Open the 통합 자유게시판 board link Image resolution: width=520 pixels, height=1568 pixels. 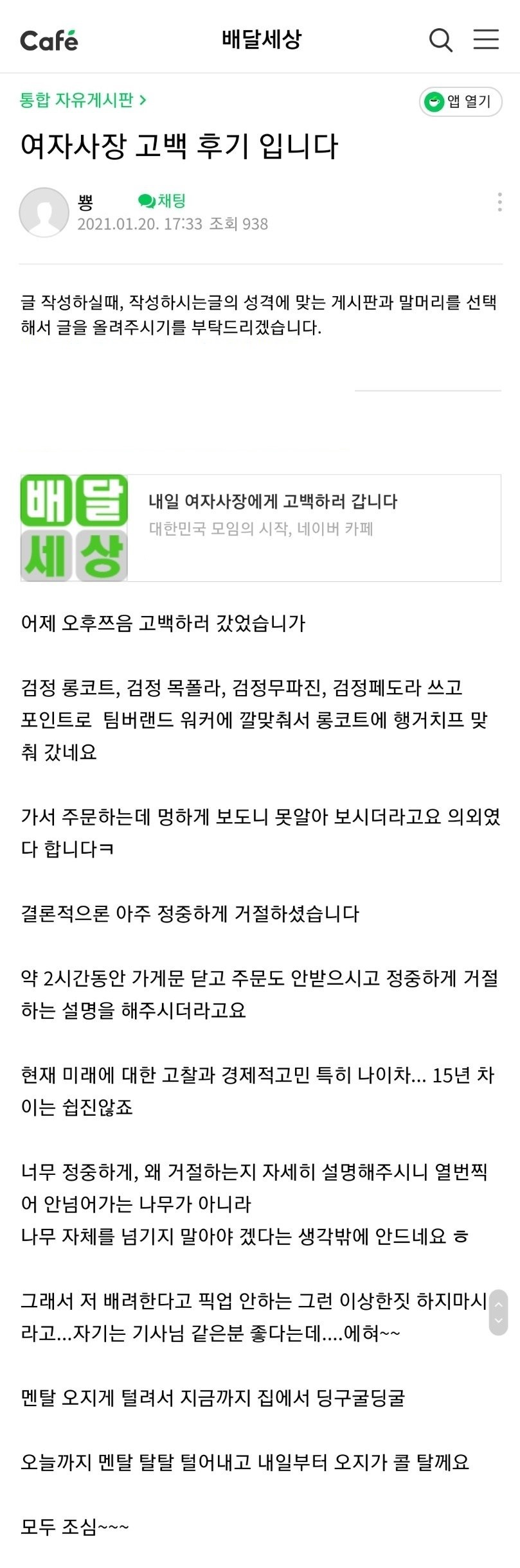[83, 100]
